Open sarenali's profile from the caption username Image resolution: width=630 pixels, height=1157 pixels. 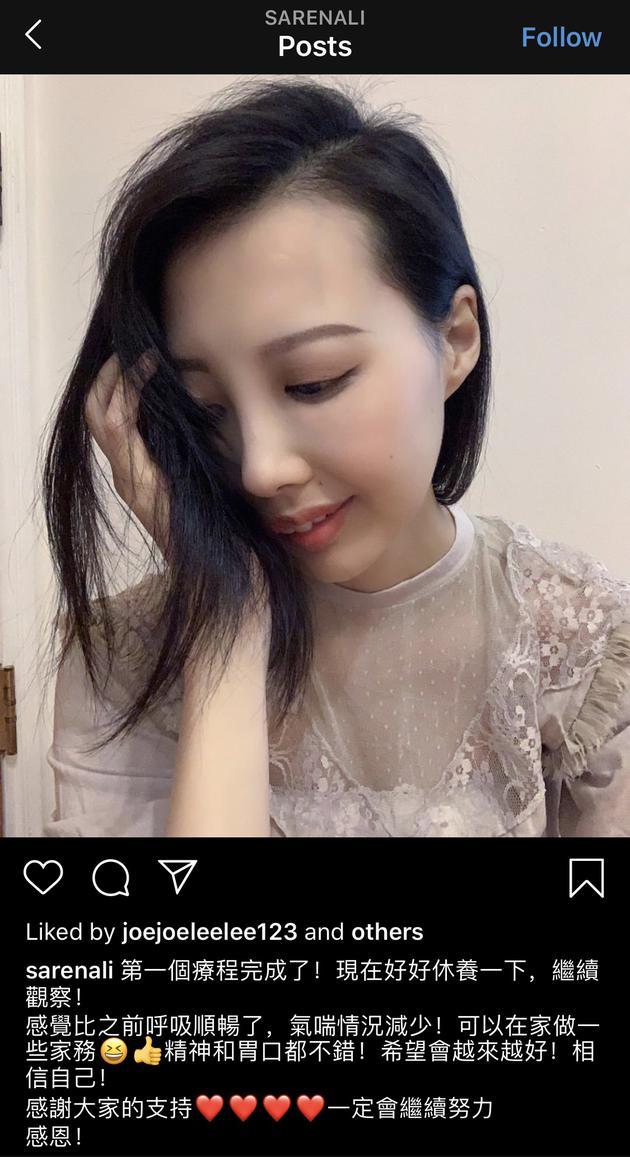tap(68, 969)
